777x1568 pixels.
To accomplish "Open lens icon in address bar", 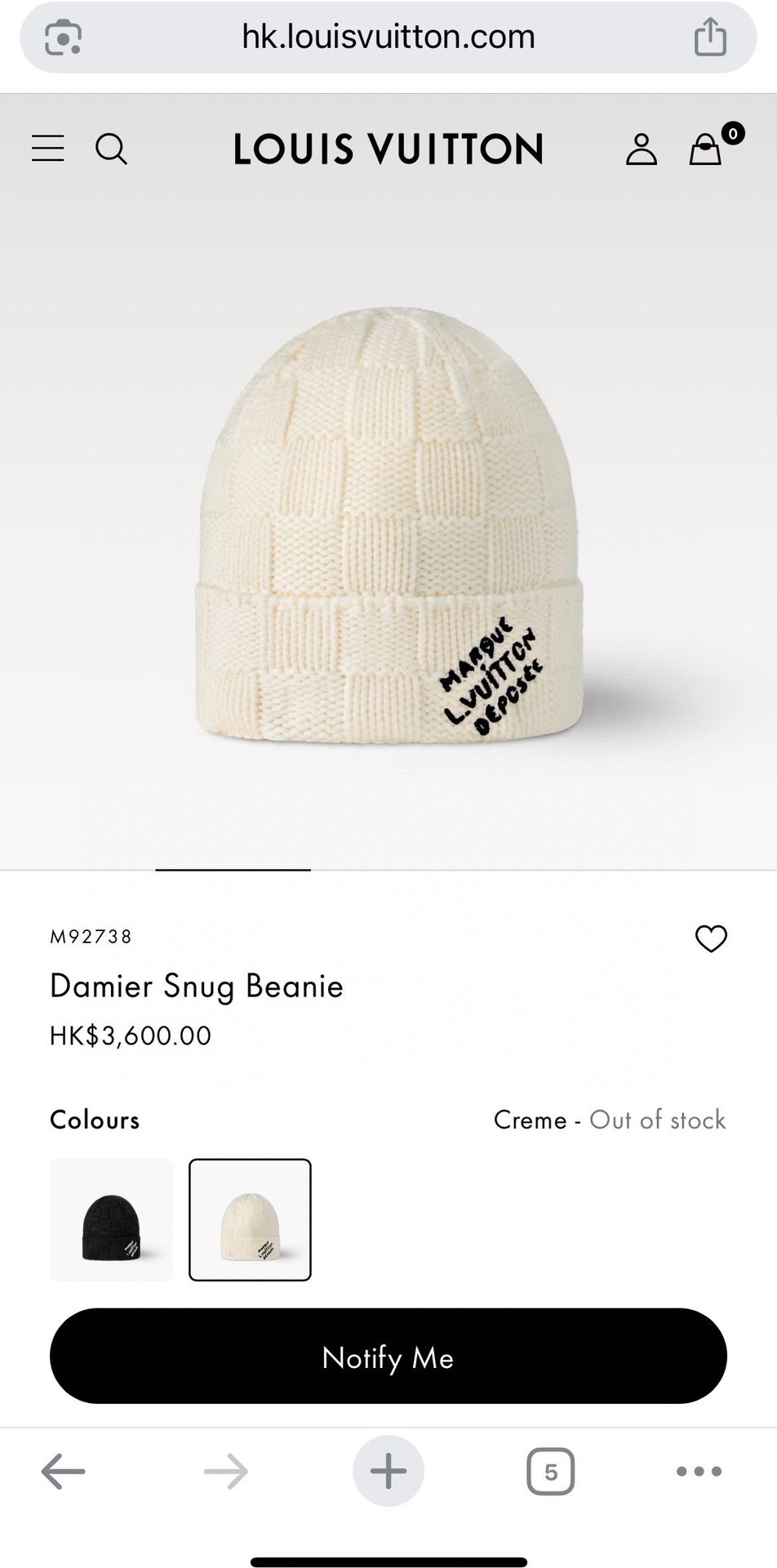I will click(x=63, y=37).
